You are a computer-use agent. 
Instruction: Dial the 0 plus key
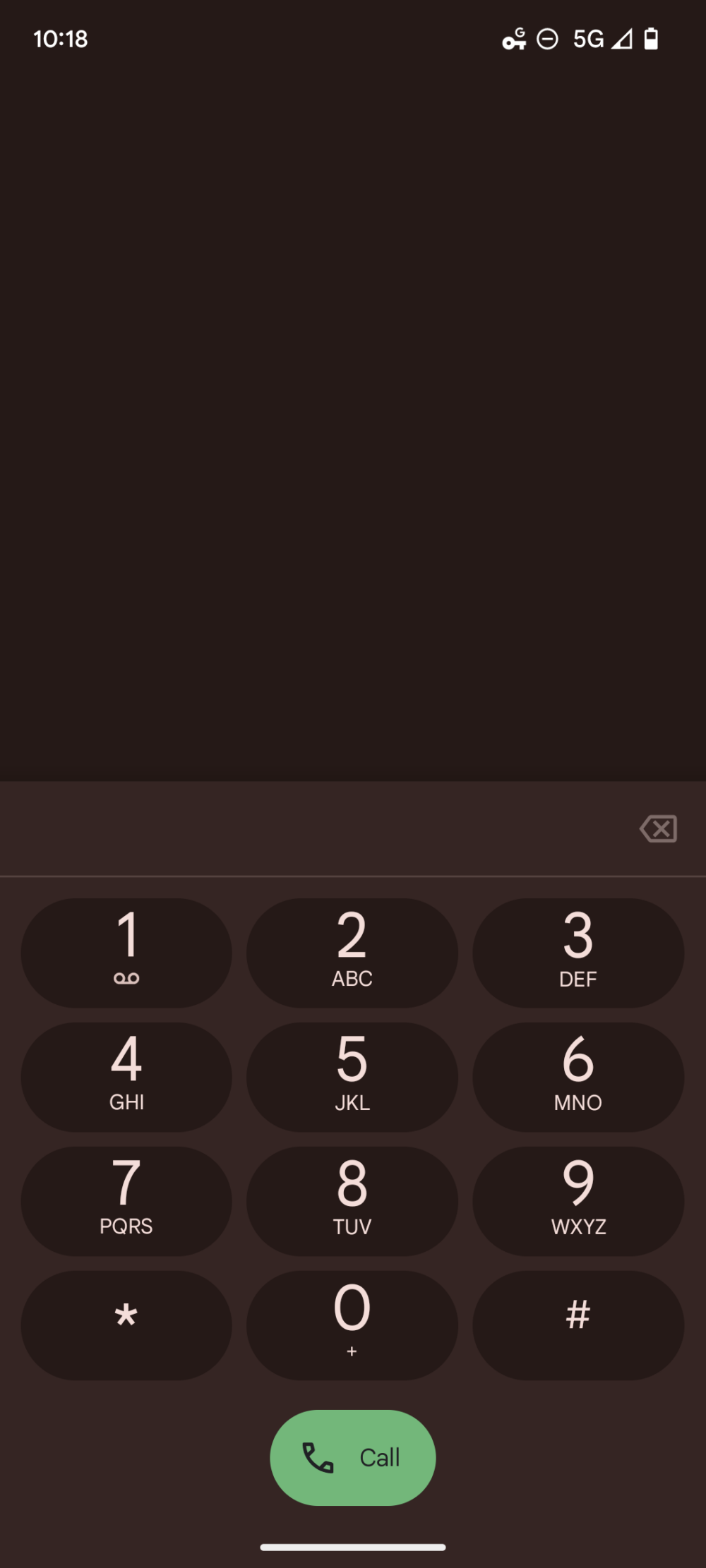(x=352, y=1325)
